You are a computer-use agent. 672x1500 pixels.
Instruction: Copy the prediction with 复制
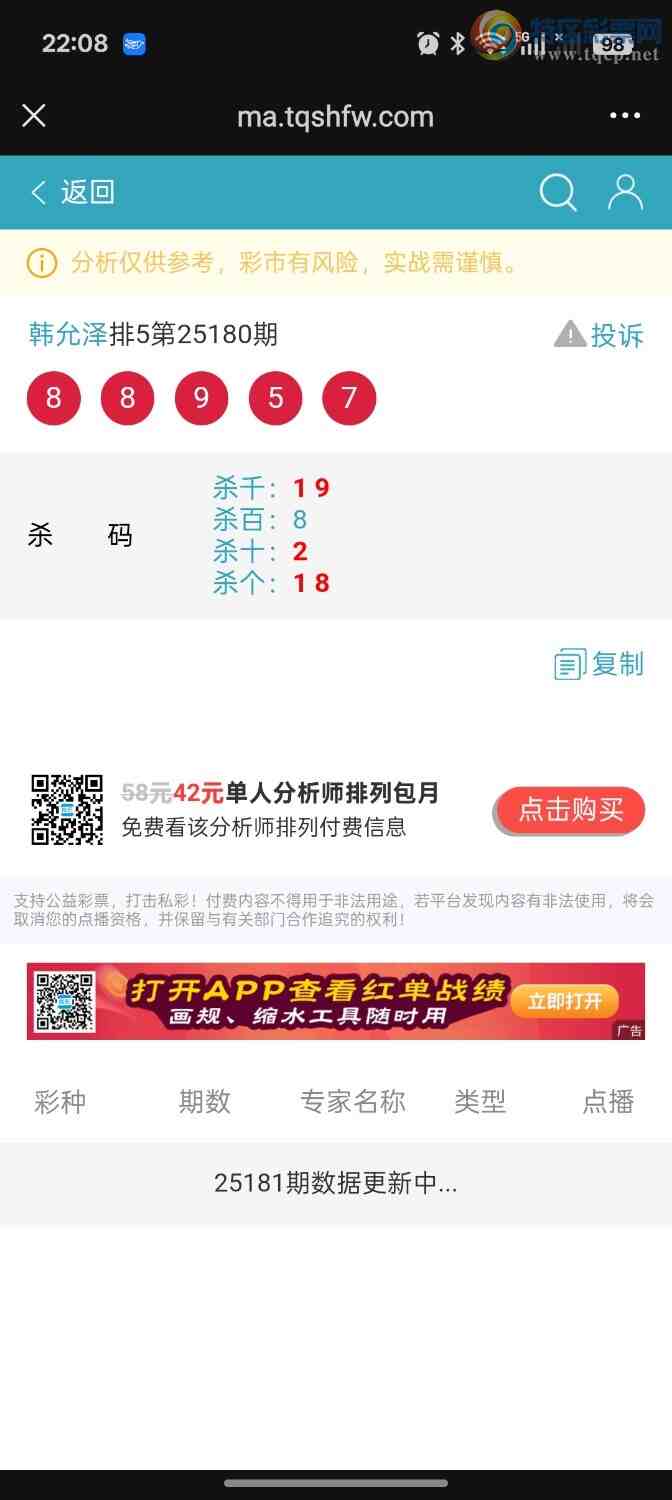600,664
